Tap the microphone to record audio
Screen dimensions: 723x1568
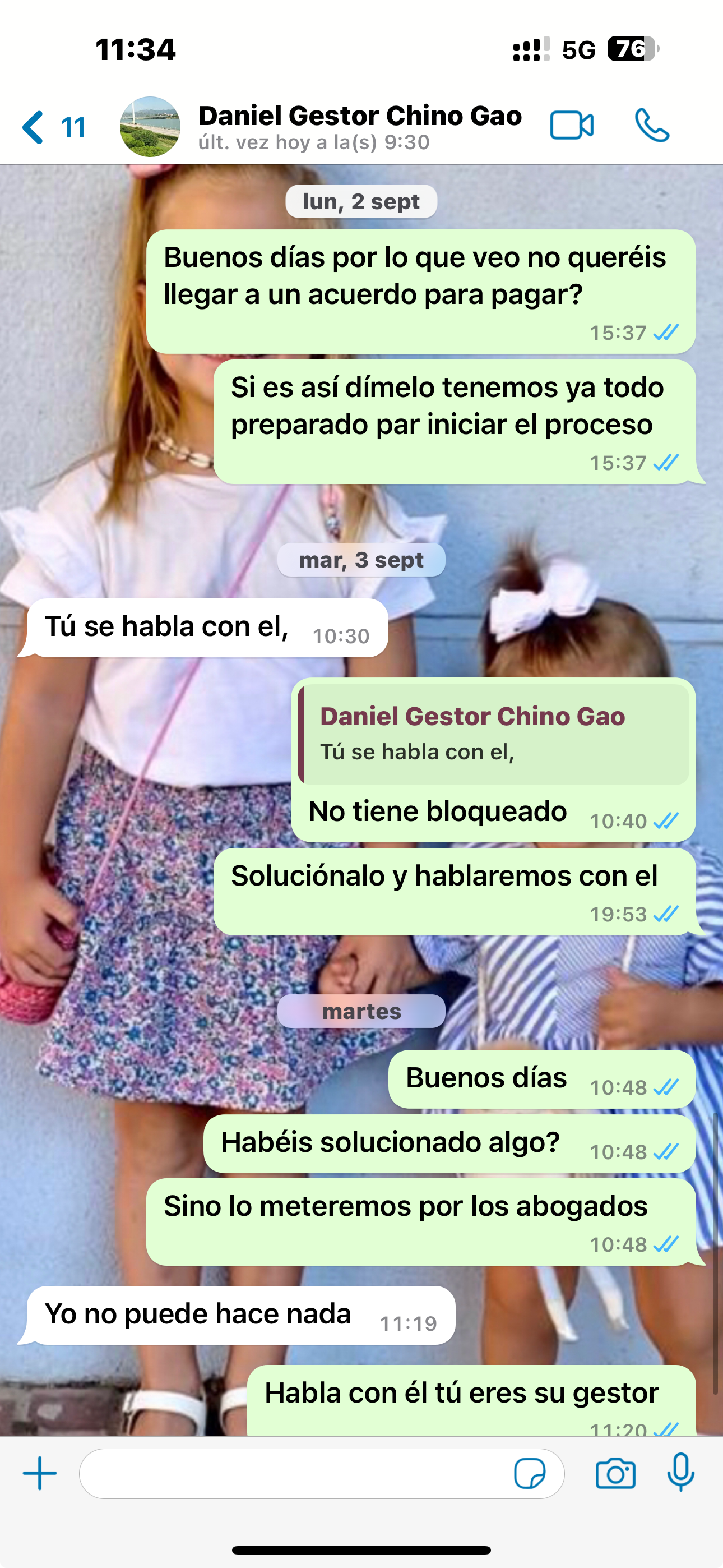[x=680, y=1473]
